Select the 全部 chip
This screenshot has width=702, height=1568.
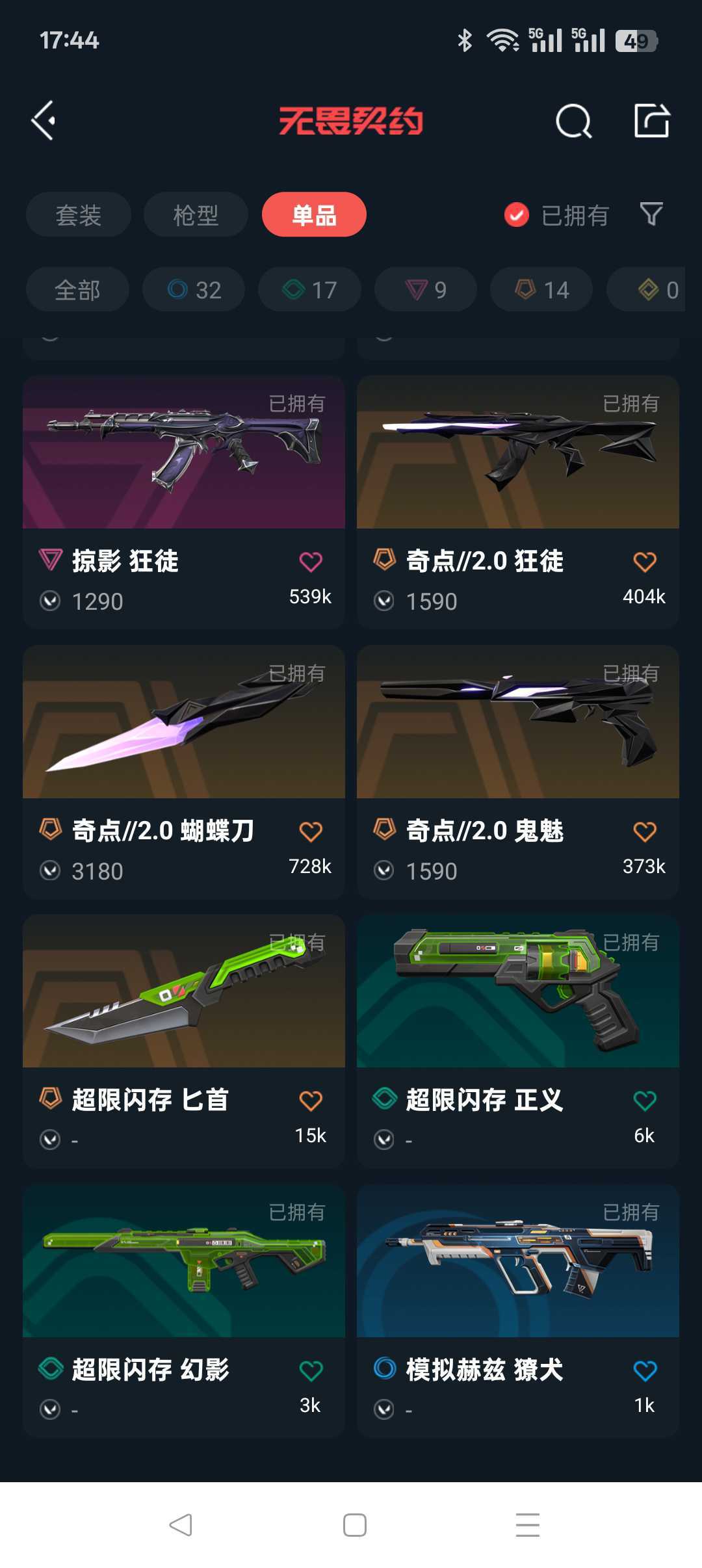77,289
